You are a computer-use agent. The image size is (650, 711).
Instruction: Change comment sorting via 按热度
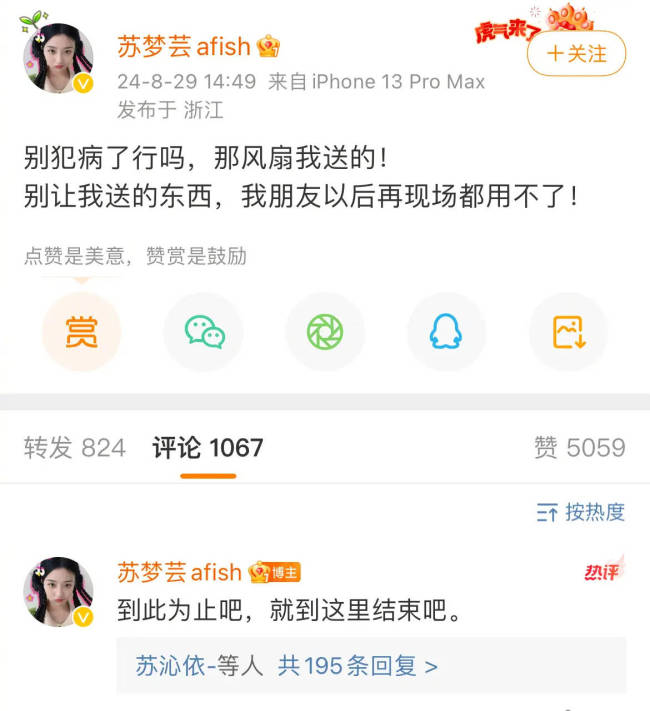pyautogui.click(x=581, y=513)
